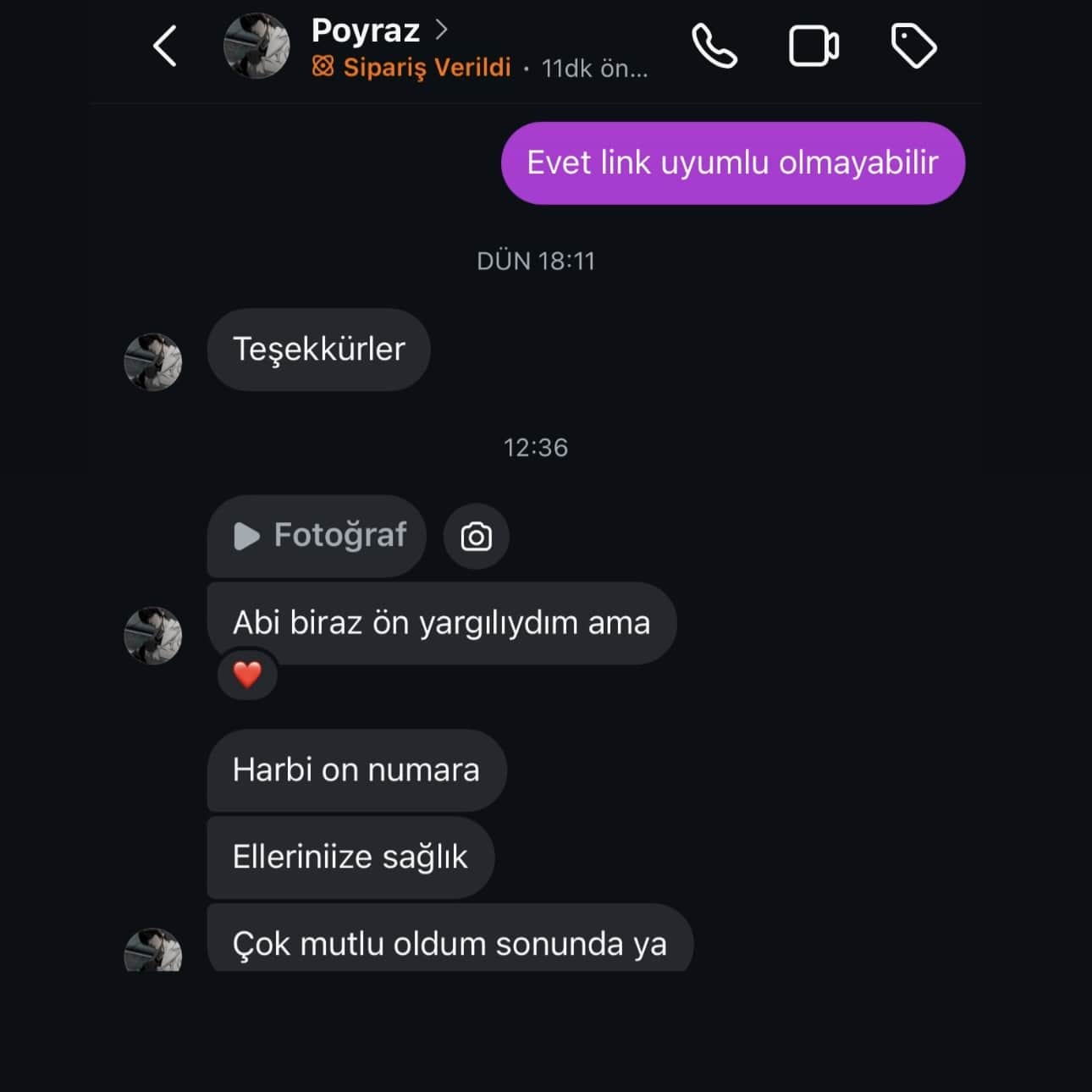Start a video call with Poyraz
The height and width of the screenshot is (1092, 1092).
(x=813, y=46)
